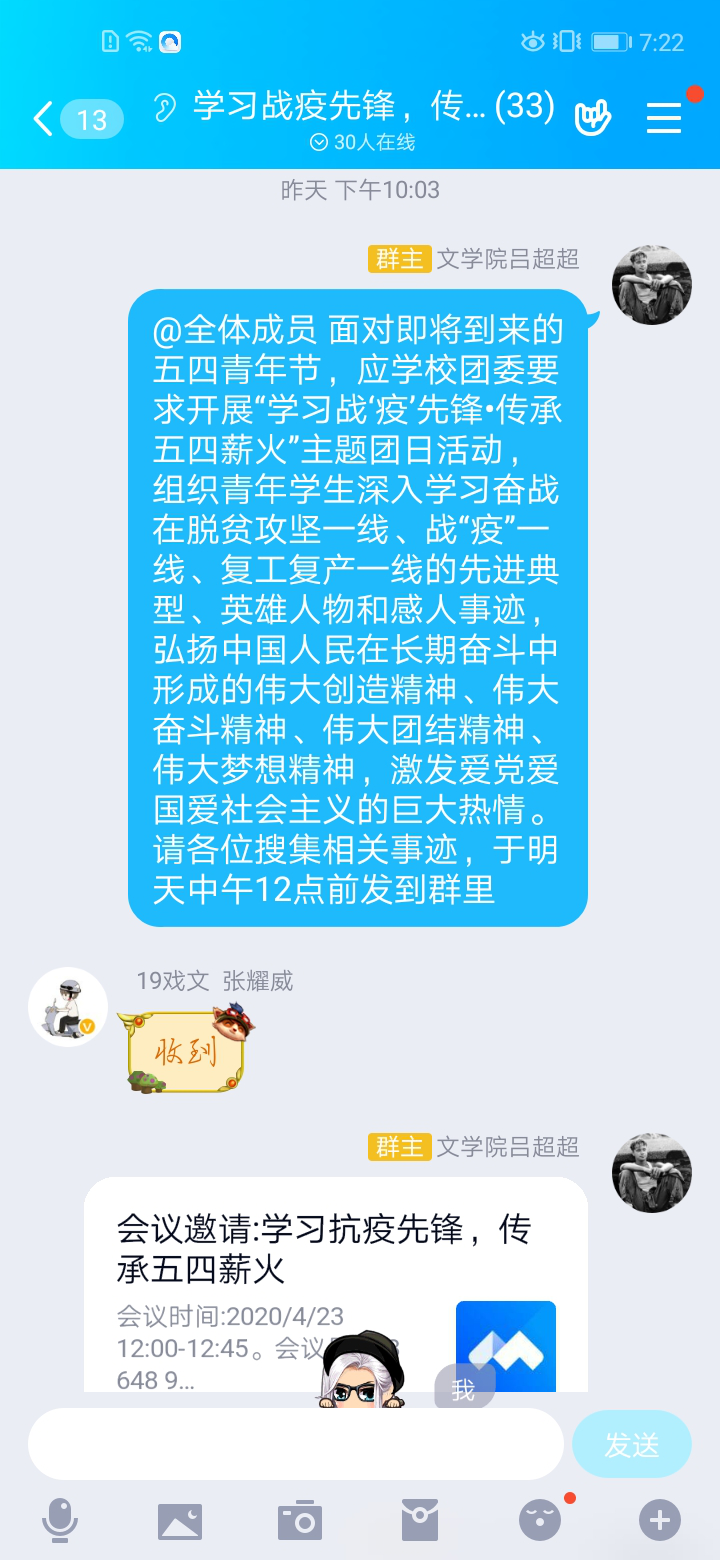The height and width of the screenshot is (1560, 720).
Task: Tap the hand gesture icon in header
Action: (593, 118)
